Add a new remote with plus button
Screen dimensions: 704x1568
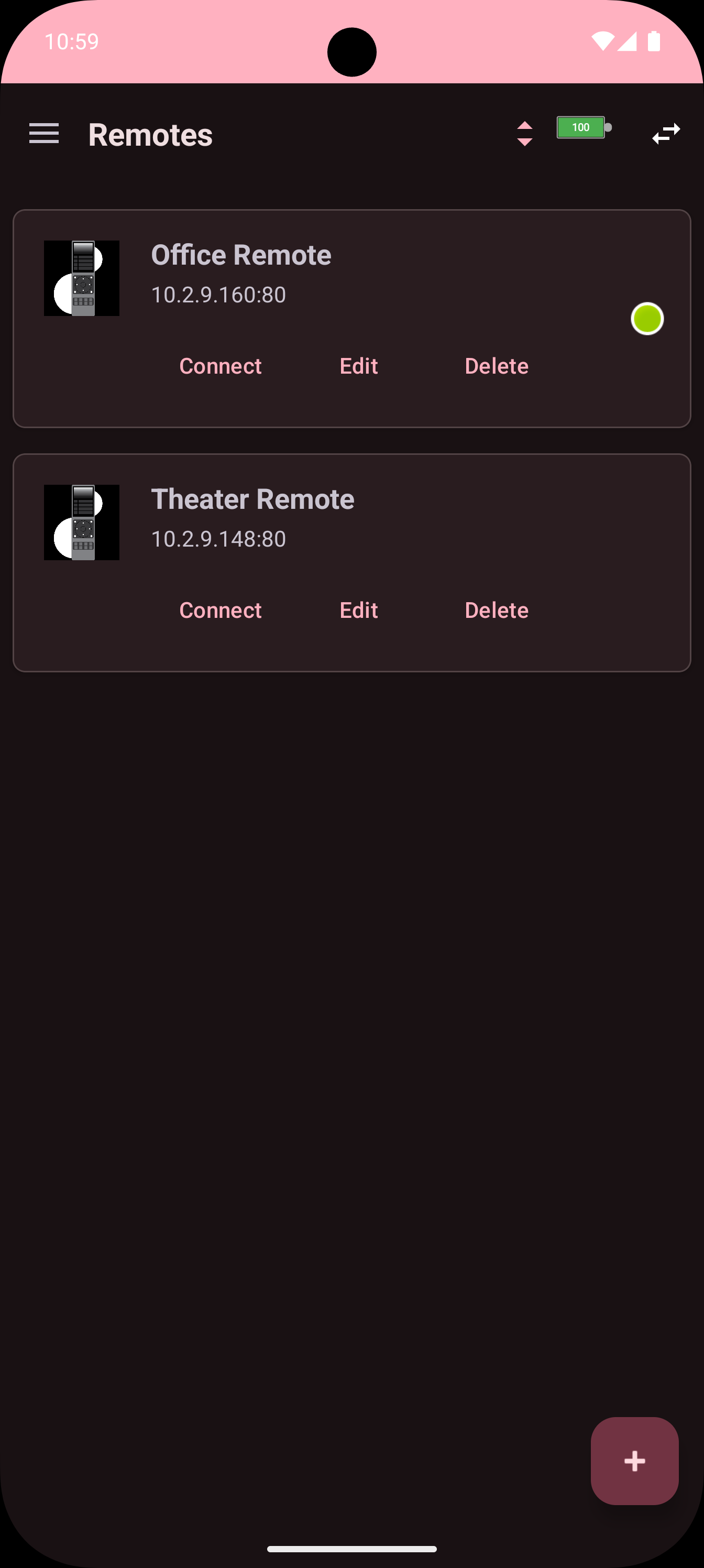point(634,1461)
